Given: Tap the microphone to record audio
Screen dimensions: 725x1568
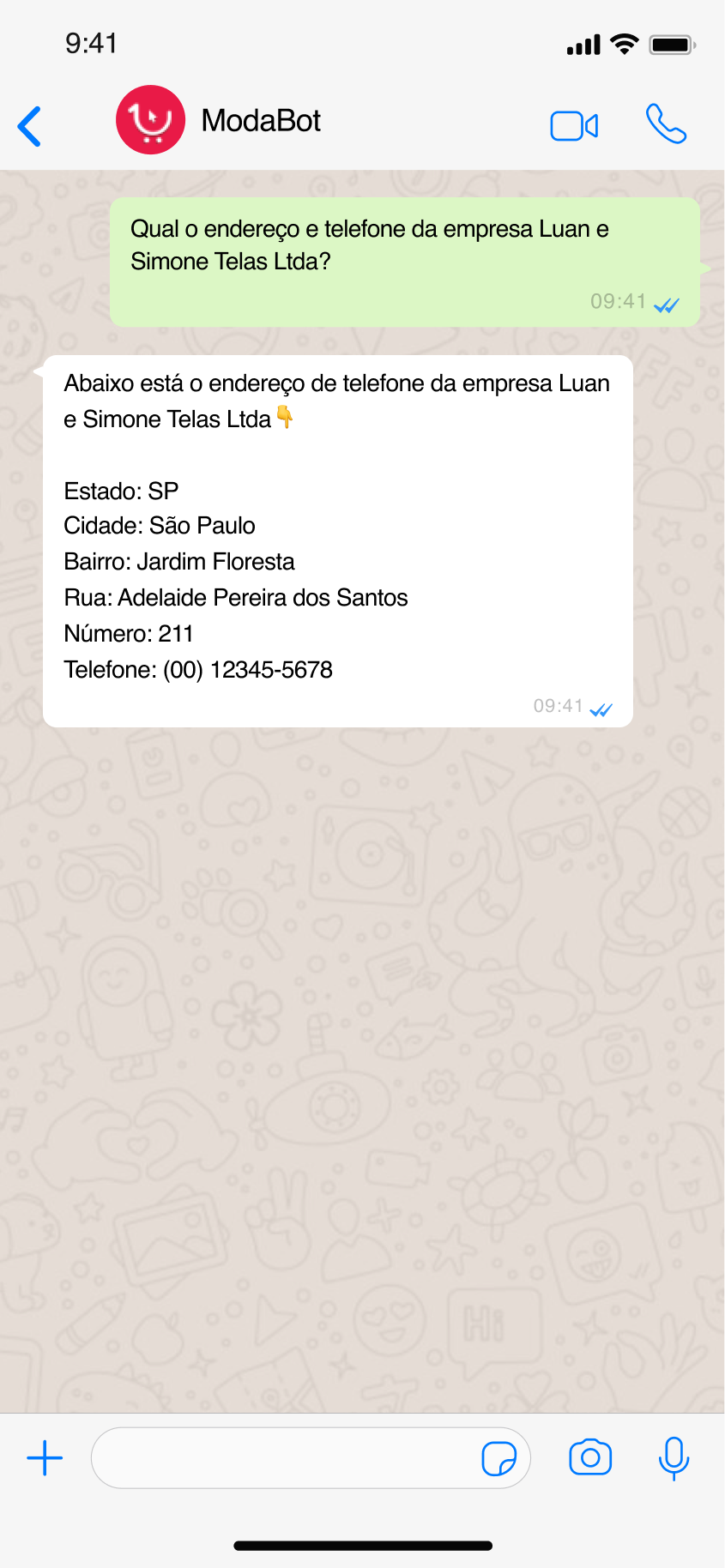Looking at the screenshot, I should (x=674, y=1458).
